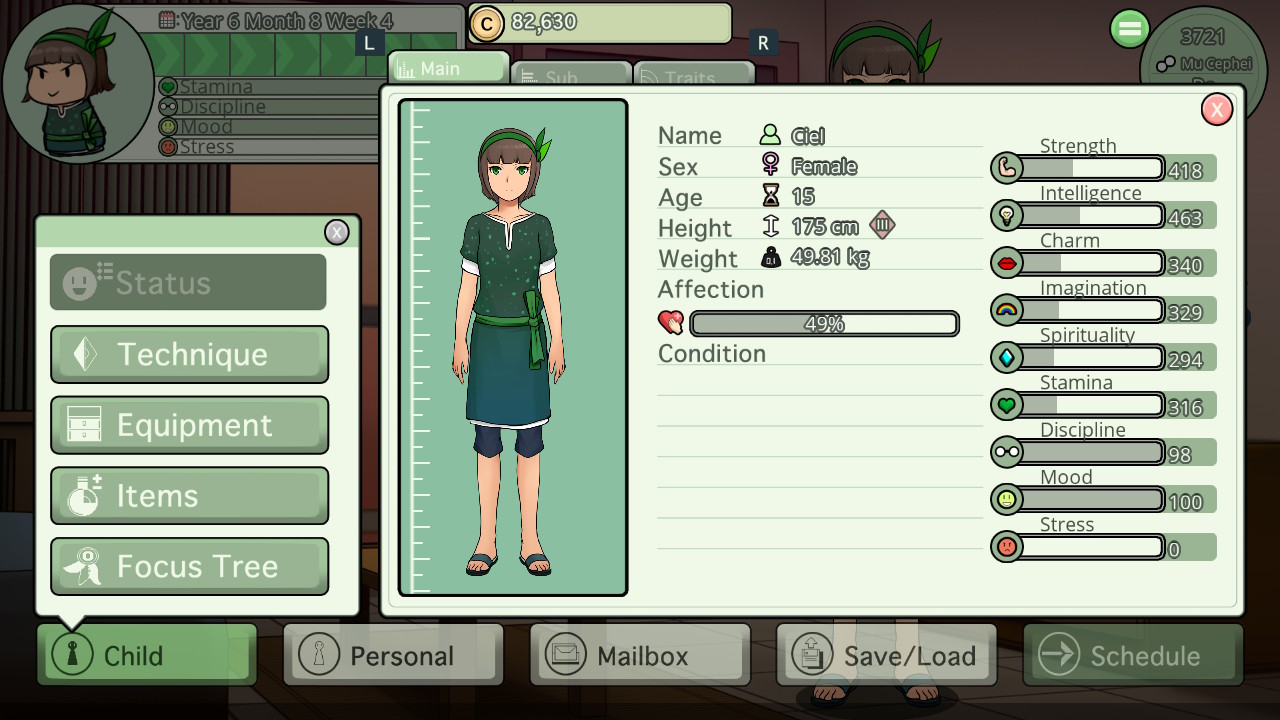Select the Main tab
Viewport: 1280px width, 720px height.
448,69
